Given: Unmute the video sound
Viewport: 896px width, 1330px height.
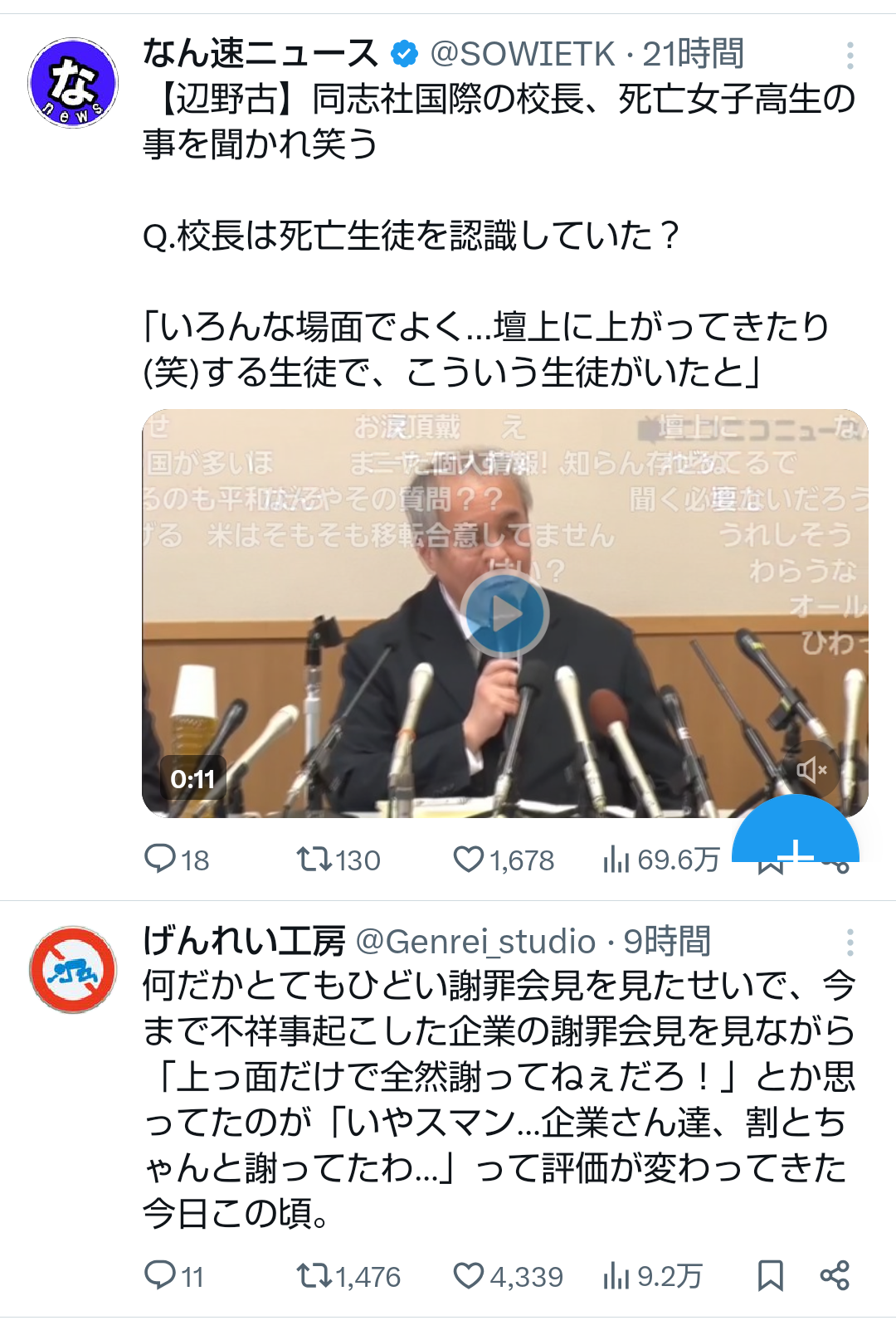Looking at the screenshot, I should (x=811, y=770).
